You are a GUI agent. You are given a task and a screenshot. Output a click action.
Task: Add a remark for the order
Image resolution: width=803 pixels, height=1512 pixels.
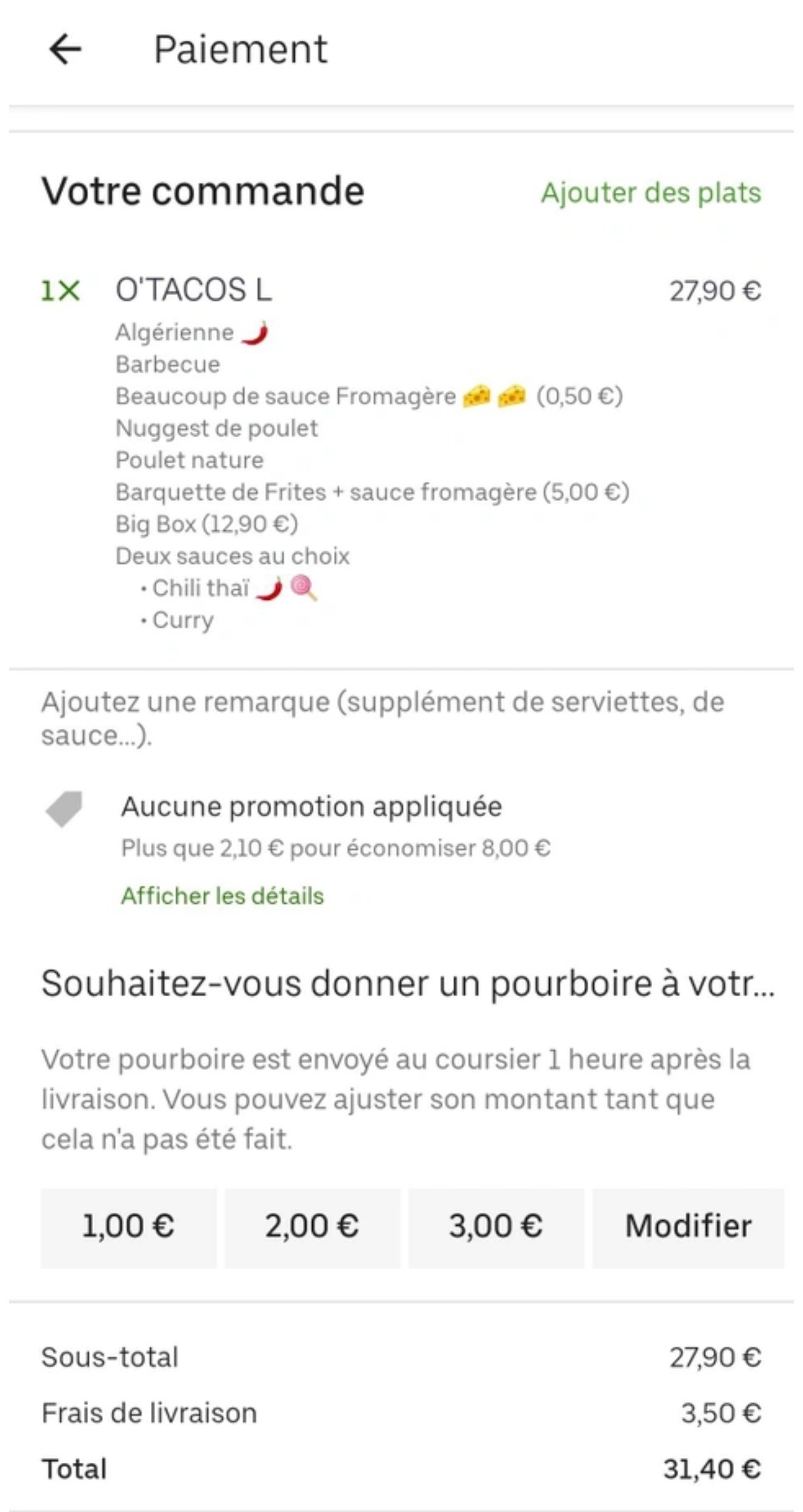coord(382,718)
